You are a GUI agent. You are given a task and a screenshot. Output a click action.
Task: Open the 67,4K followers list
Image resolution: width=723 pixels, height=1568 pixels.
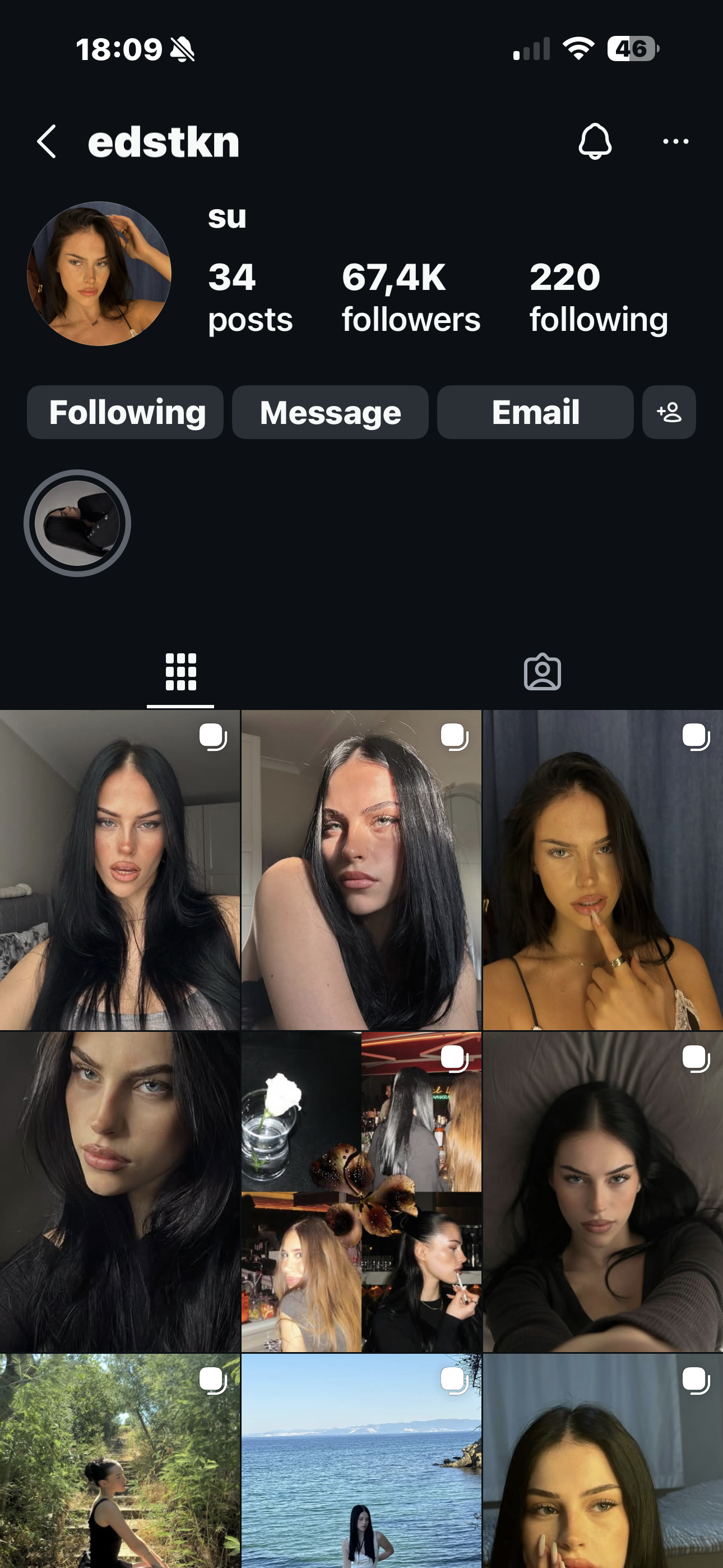(411, 297)
